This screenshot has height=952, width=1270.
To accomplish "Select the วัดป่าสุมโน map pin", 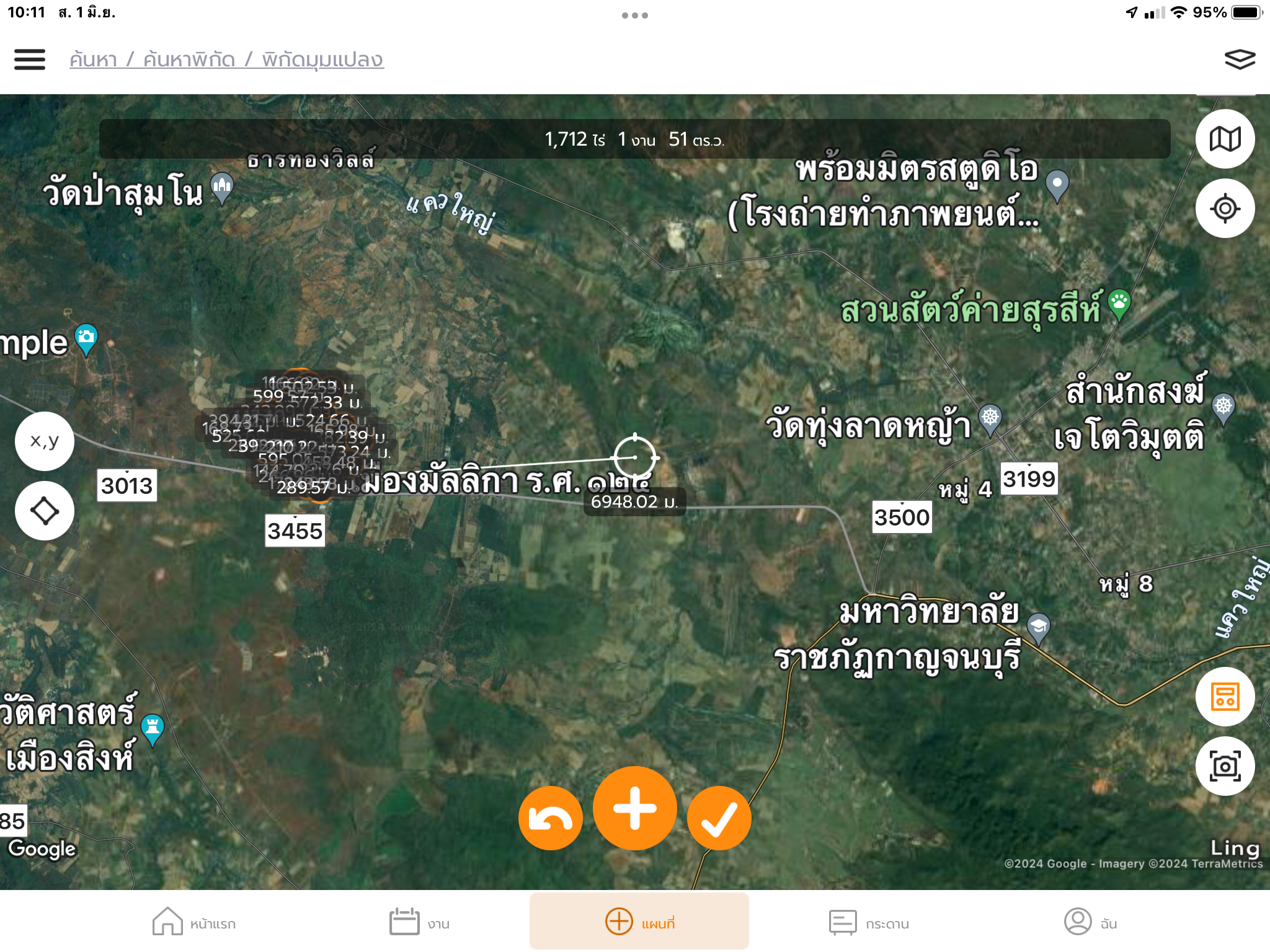I will 222,187.
